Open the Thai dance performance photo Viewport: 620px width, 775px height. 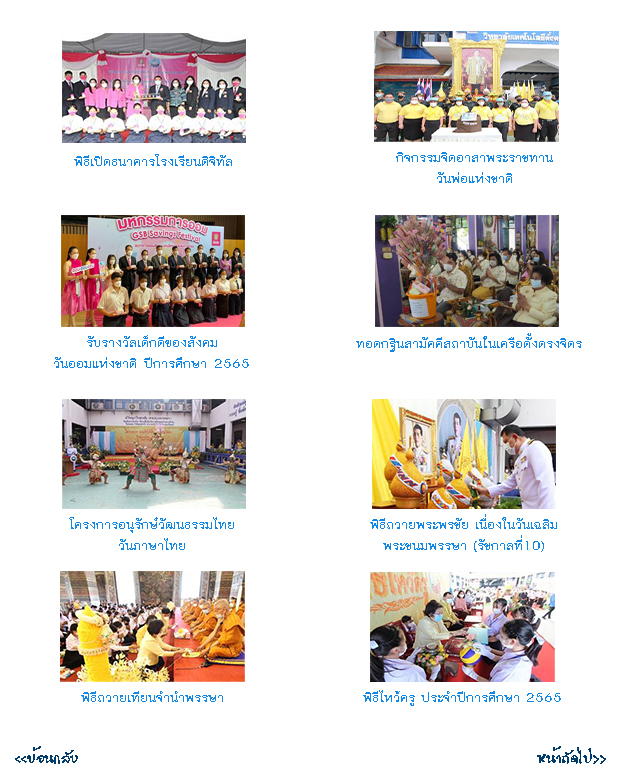point(152,454)
